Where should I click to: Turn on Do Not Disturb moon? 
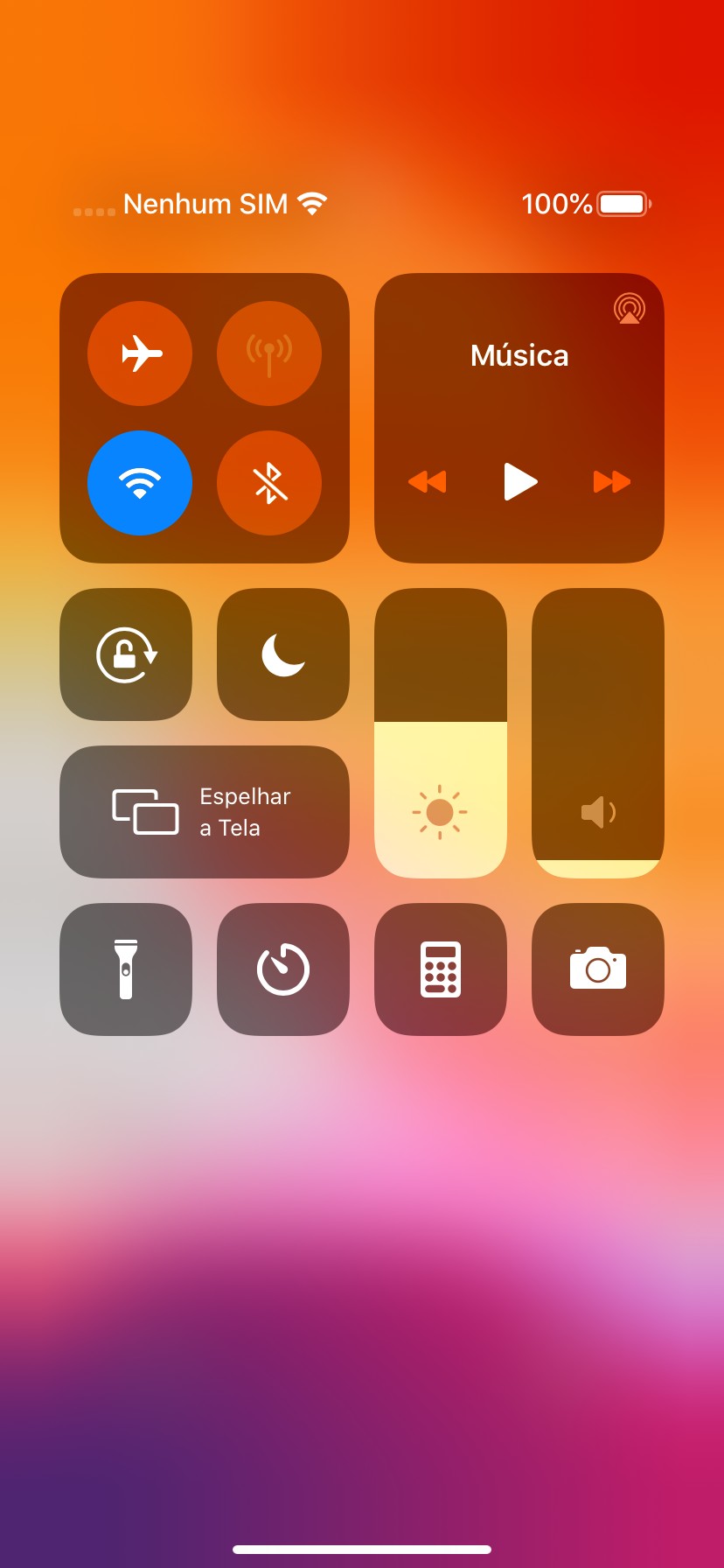coord(283,654)
